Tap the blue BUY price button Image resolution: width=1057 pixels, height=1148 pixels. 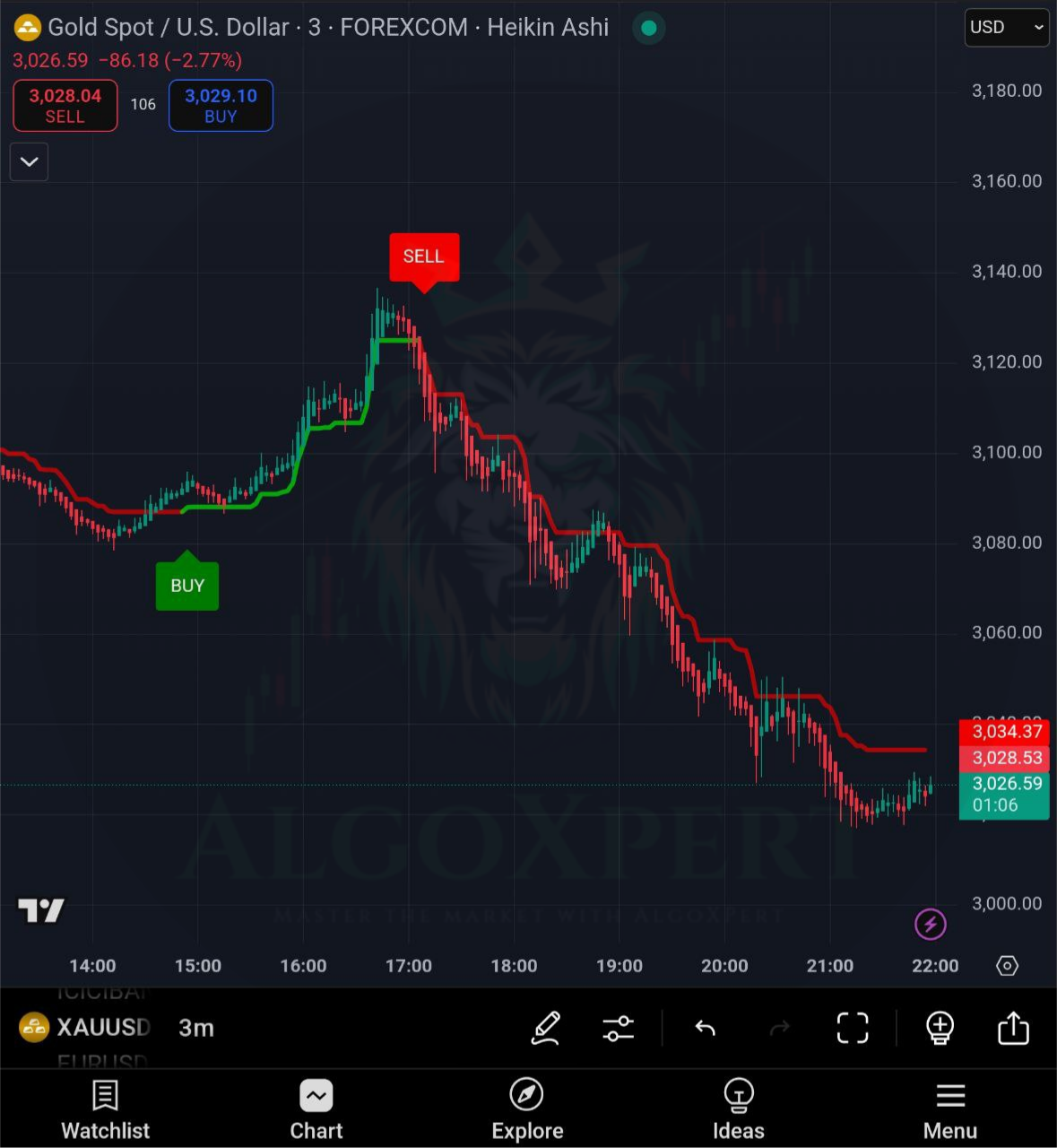coord(221,106)
